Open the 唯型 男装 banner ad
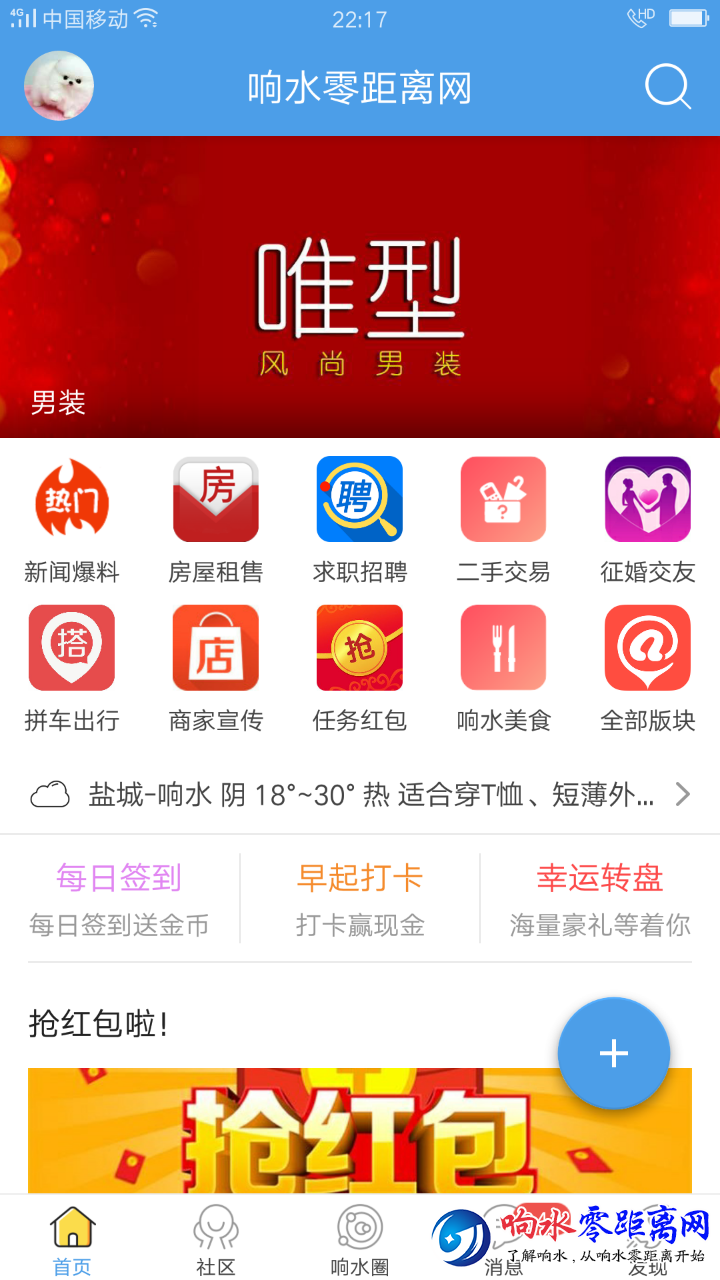Screen dimensions: 720x1280 tap(360, 287)
